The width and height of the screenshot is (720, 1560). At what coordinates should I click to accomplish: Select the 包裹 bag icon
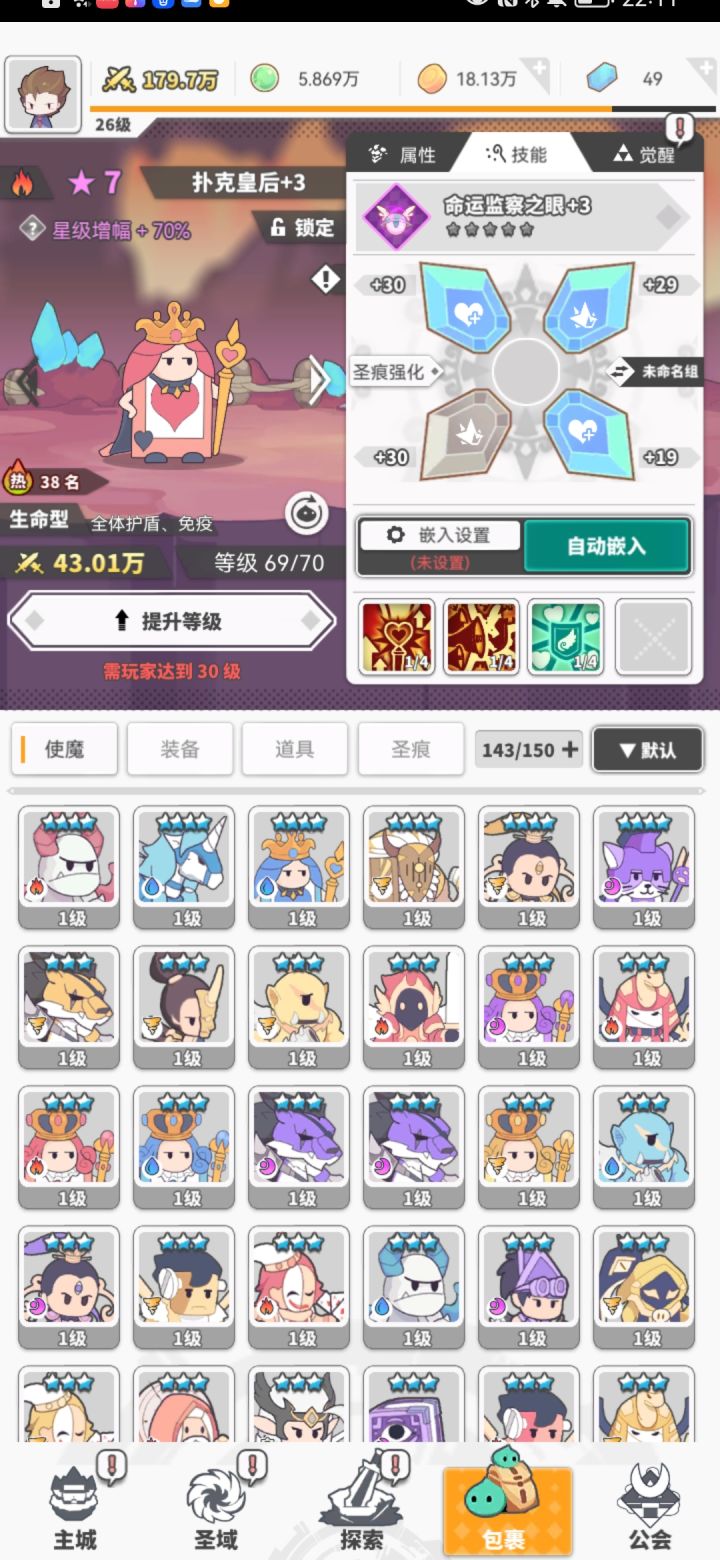[505, 1500]
